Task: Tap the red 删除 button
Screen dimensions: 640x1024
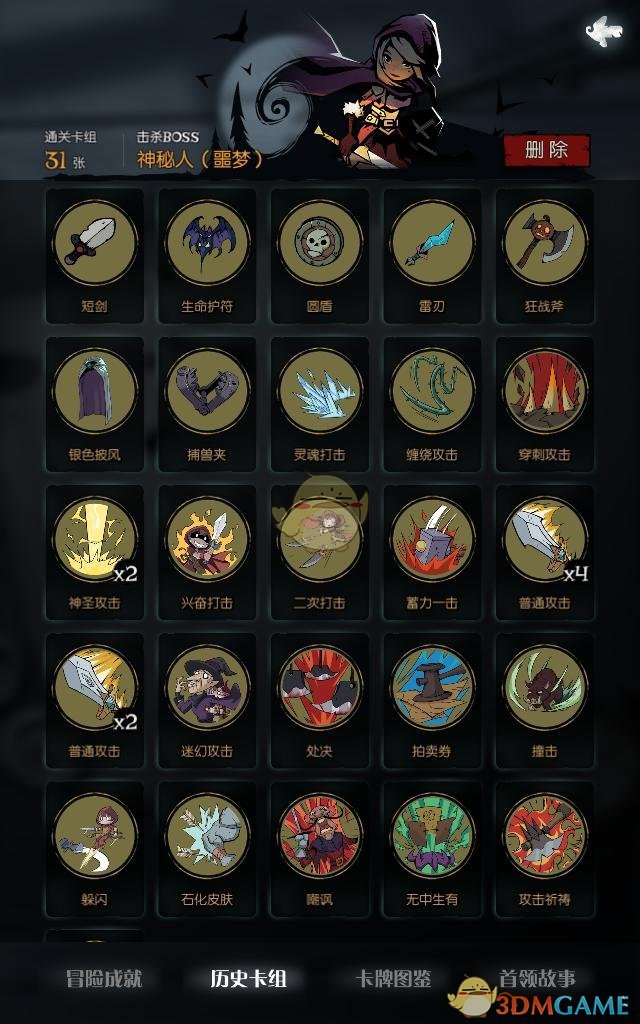Action: tap(546, 150)
